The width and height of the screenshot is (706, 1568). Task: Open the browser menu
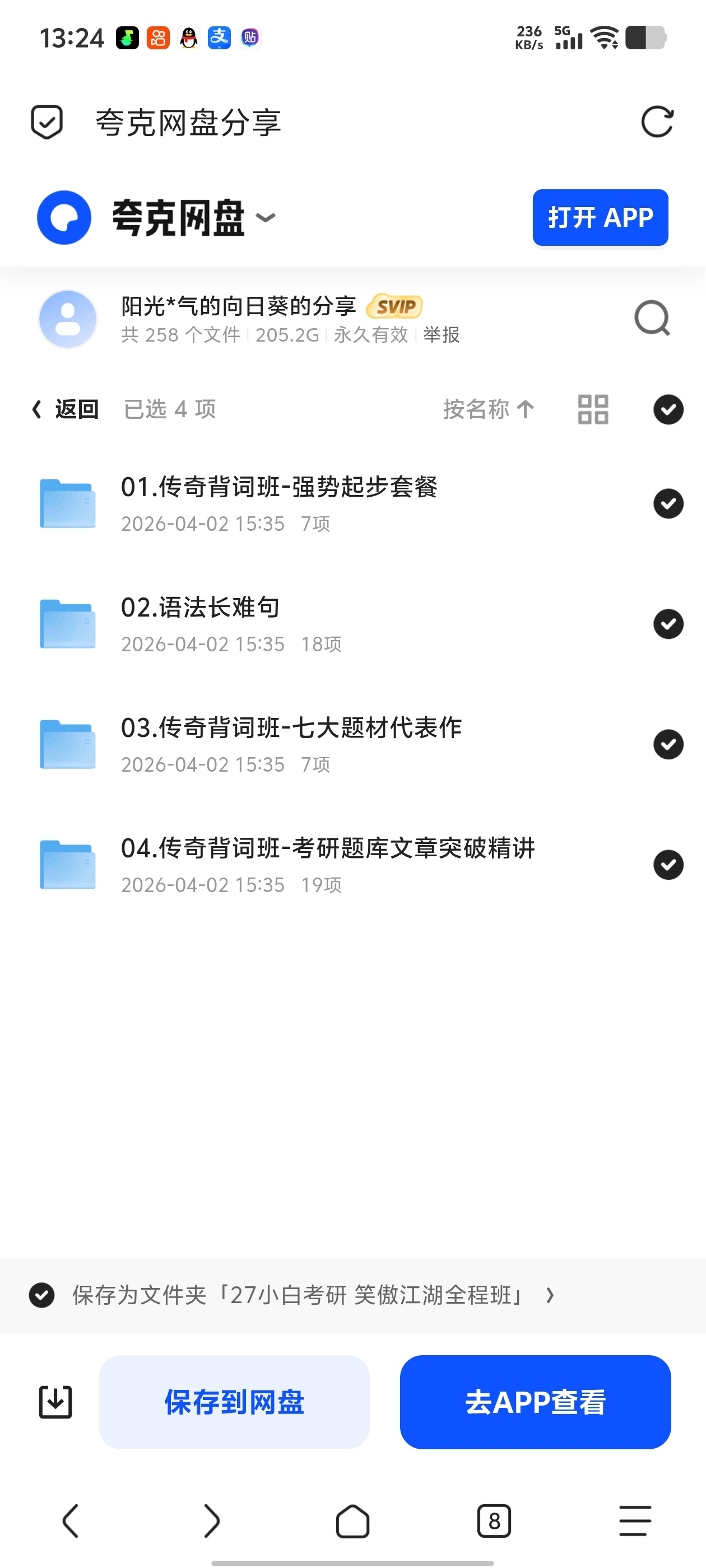click(635, 1521)
